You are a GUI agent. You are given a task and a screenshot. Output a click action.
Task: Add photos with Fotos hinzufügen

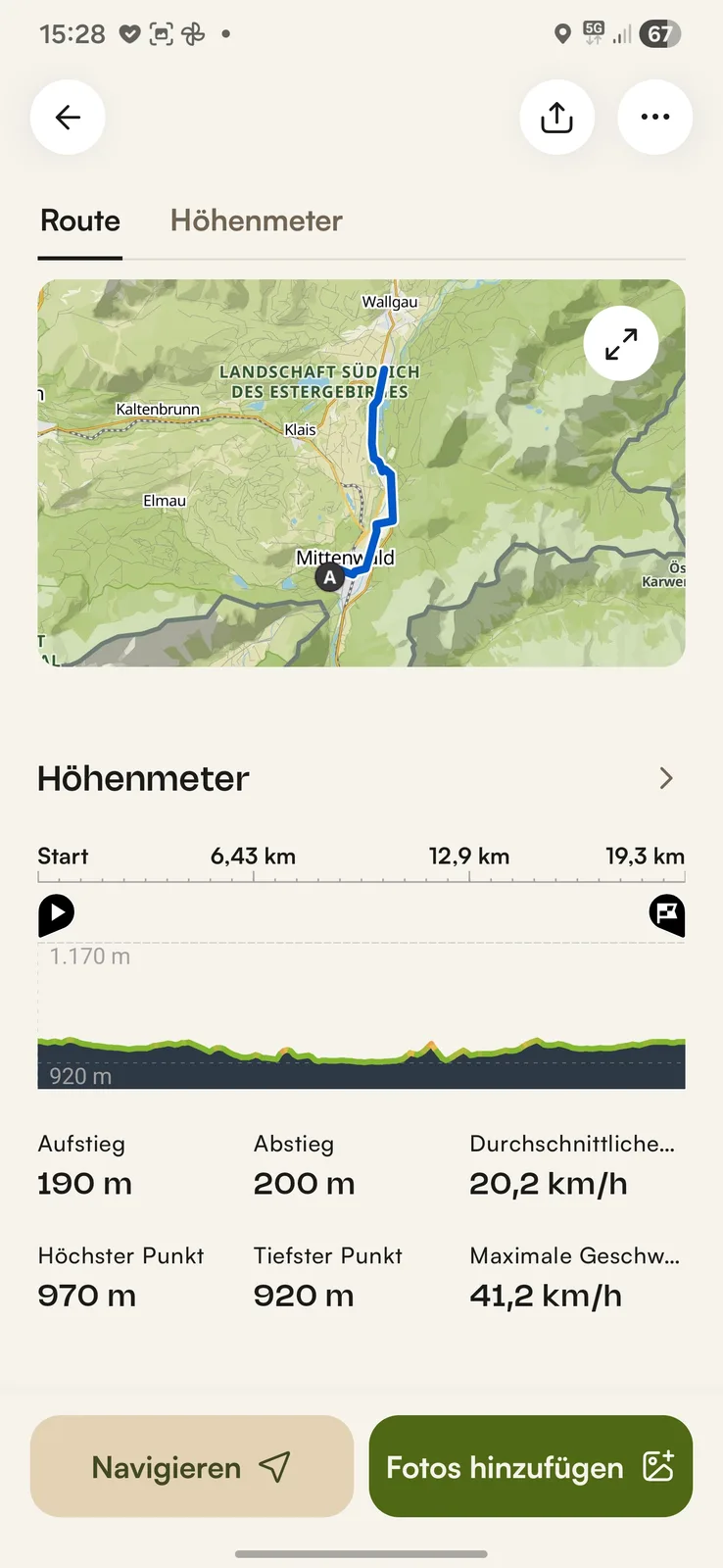530,1467
